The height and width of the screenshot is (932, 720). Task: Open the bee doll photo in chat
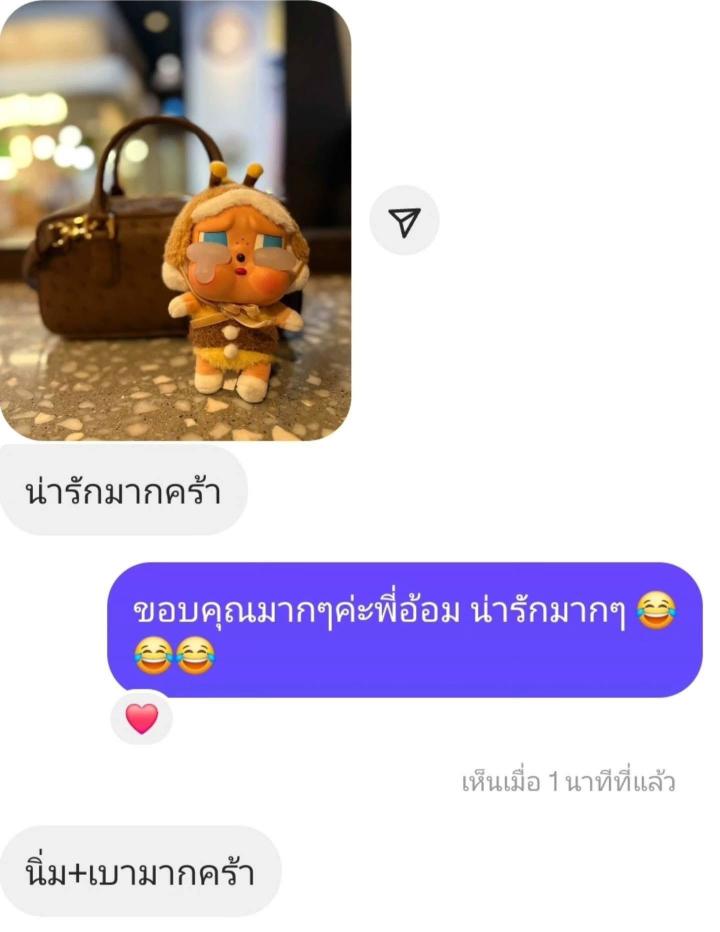[x=175, y=220]
